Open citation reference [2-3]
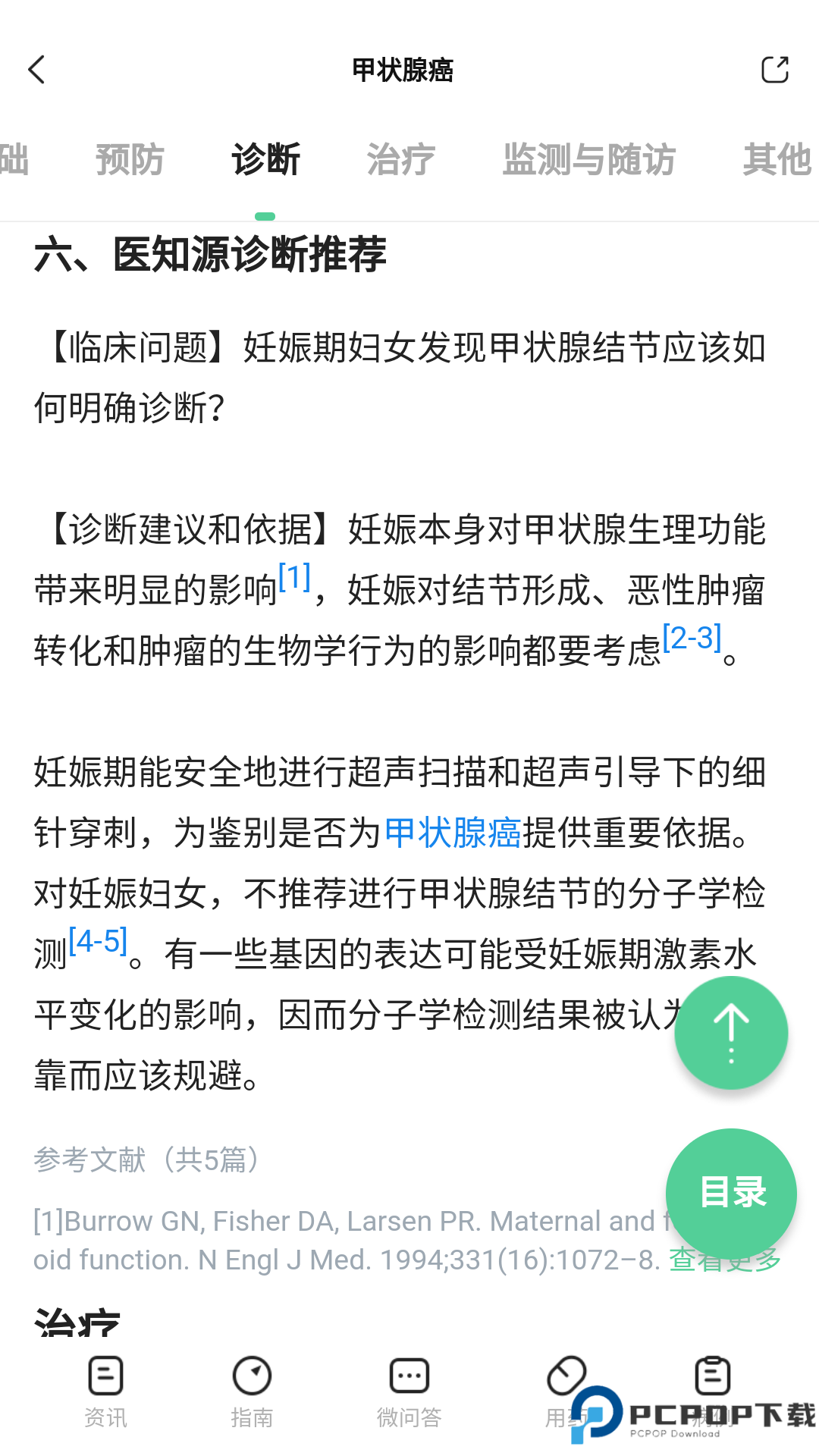 pyautogui.click(x=691, y=639)
